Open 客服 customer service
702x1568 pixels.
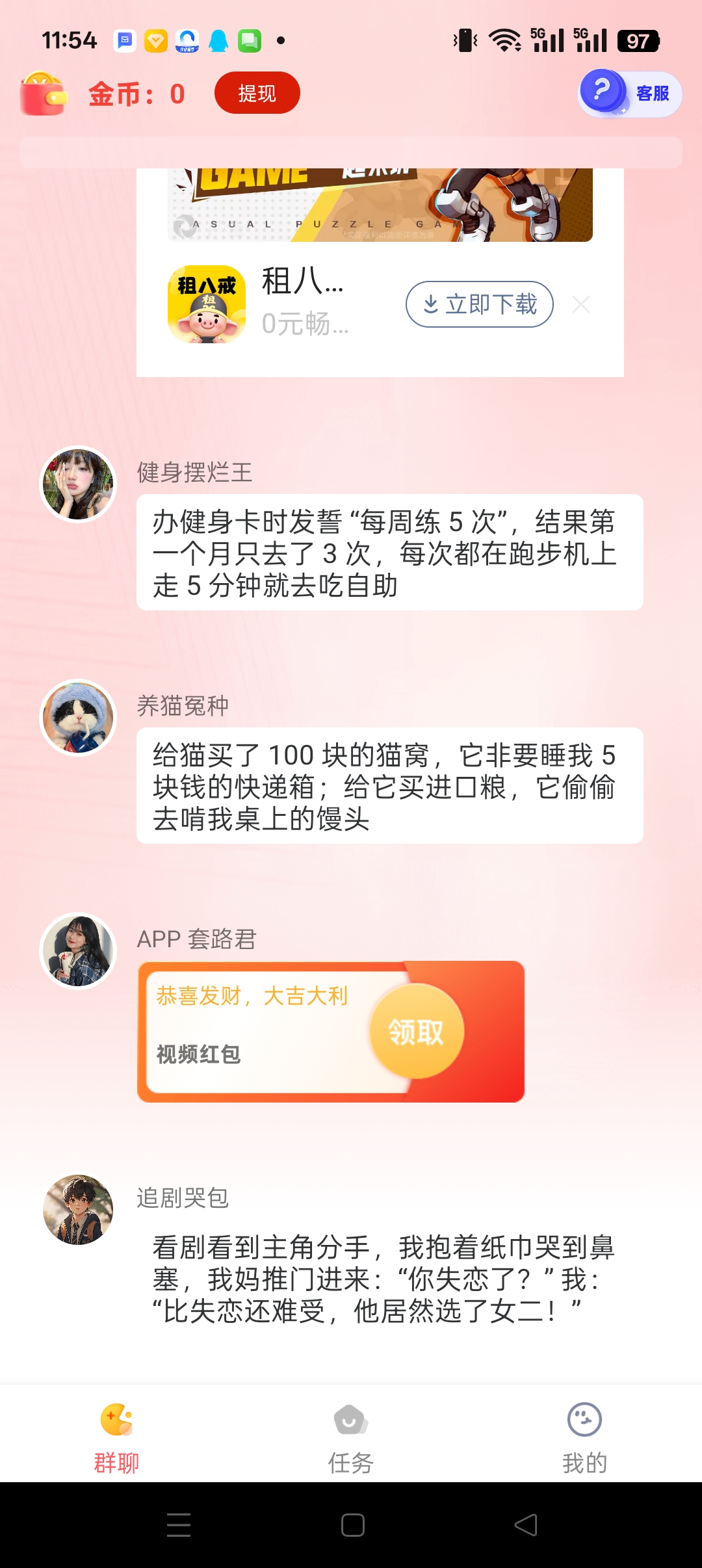click(x=630, y=94)
